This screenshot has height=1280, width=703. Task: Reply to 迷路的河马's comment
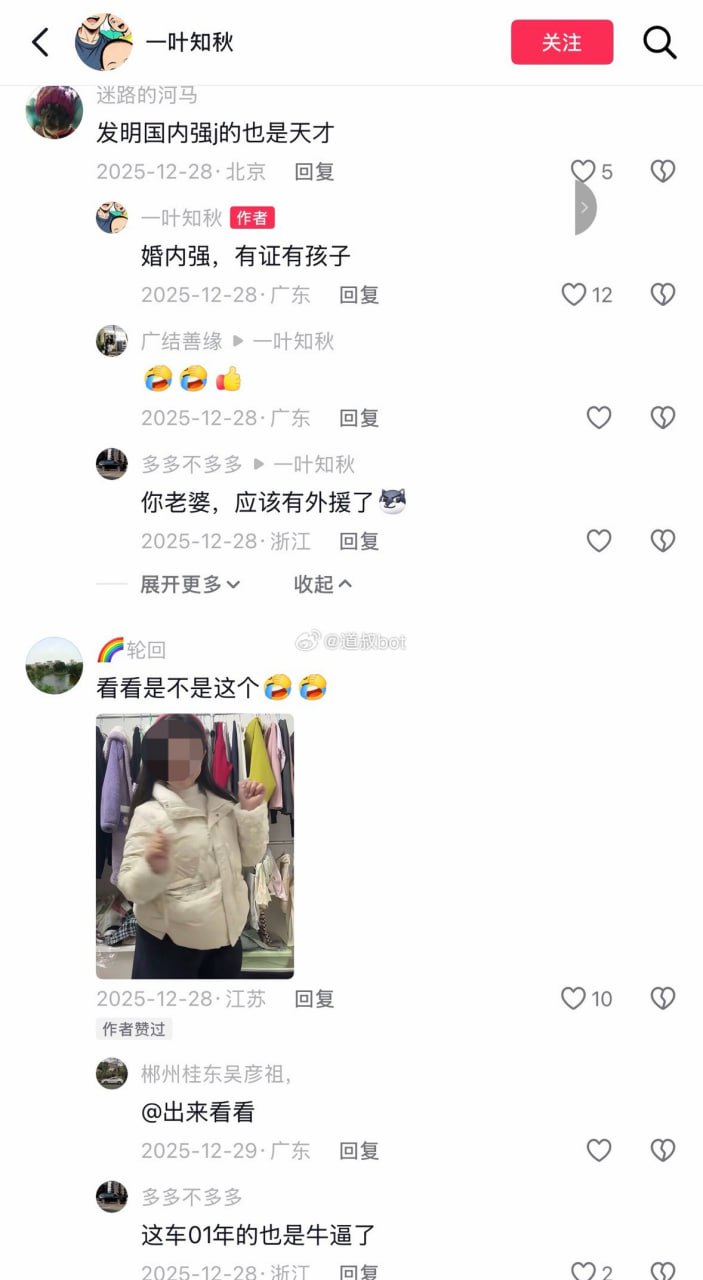tap(314, 171)
